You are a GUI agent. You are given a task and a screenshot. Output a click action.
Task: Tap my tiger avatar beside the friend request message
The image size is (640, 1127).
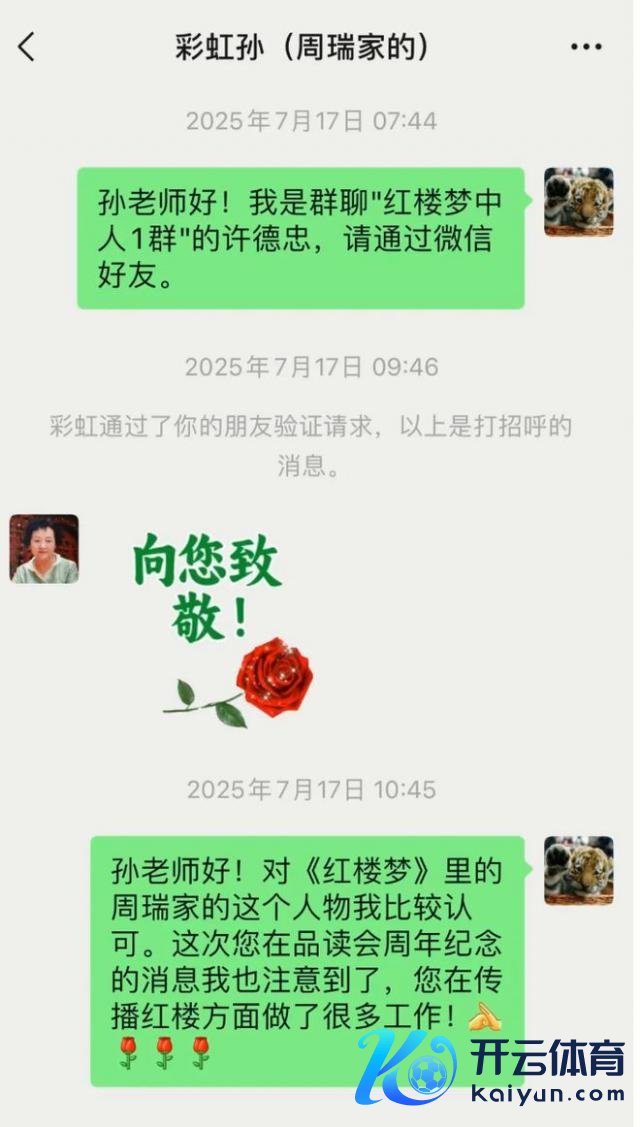[578, 202]
